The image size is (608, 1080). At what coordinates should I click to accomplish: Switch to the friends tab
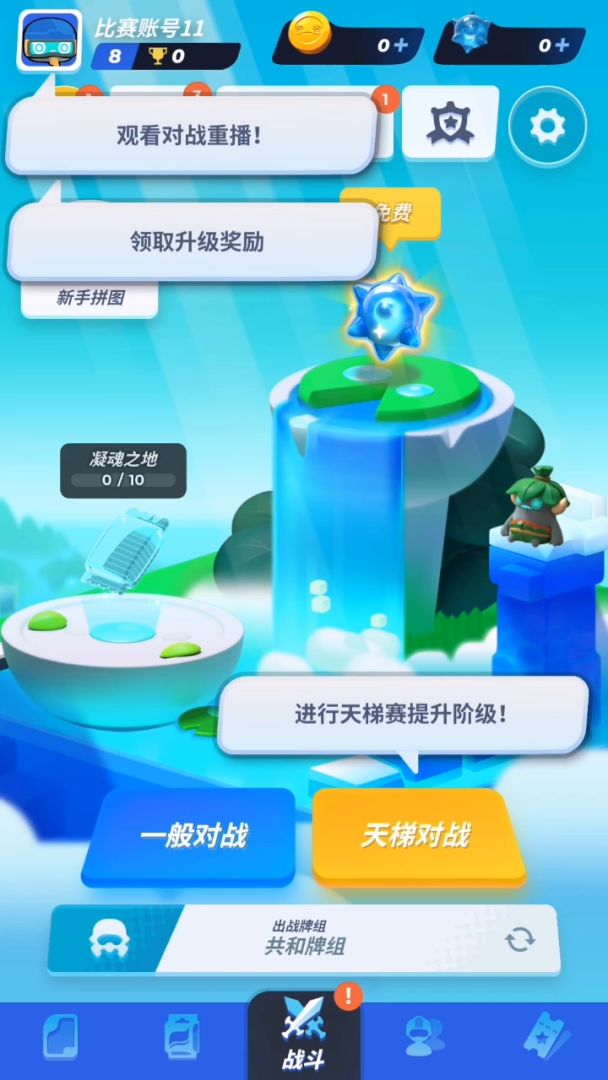pyautogui.click(x=425, y=1037)
